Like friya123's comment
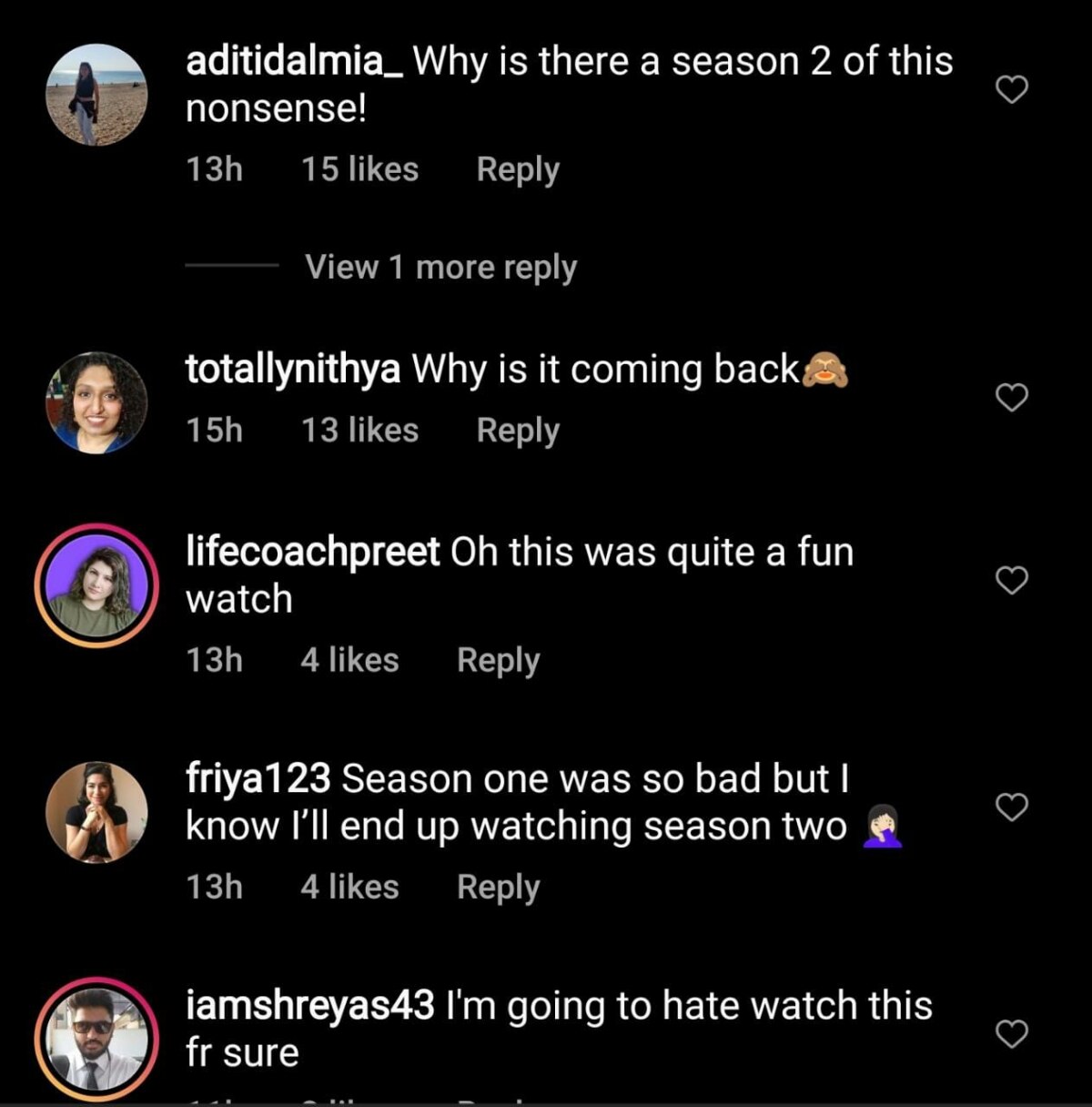Viewport: 1092px width, 1107px height. click(x=1012, y=807)
